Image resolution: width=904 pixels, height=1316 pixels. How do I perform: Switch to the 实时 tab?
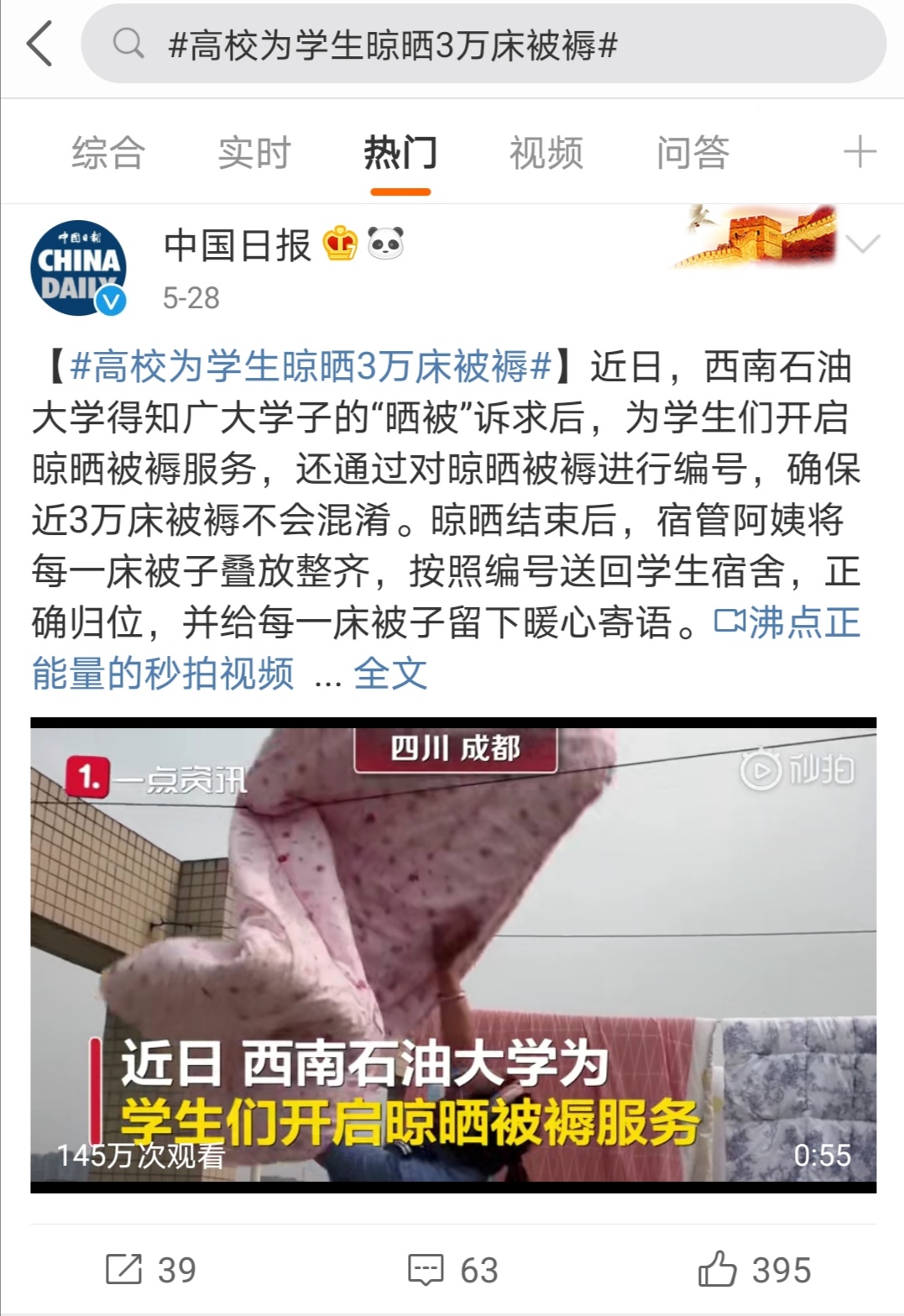254,153
